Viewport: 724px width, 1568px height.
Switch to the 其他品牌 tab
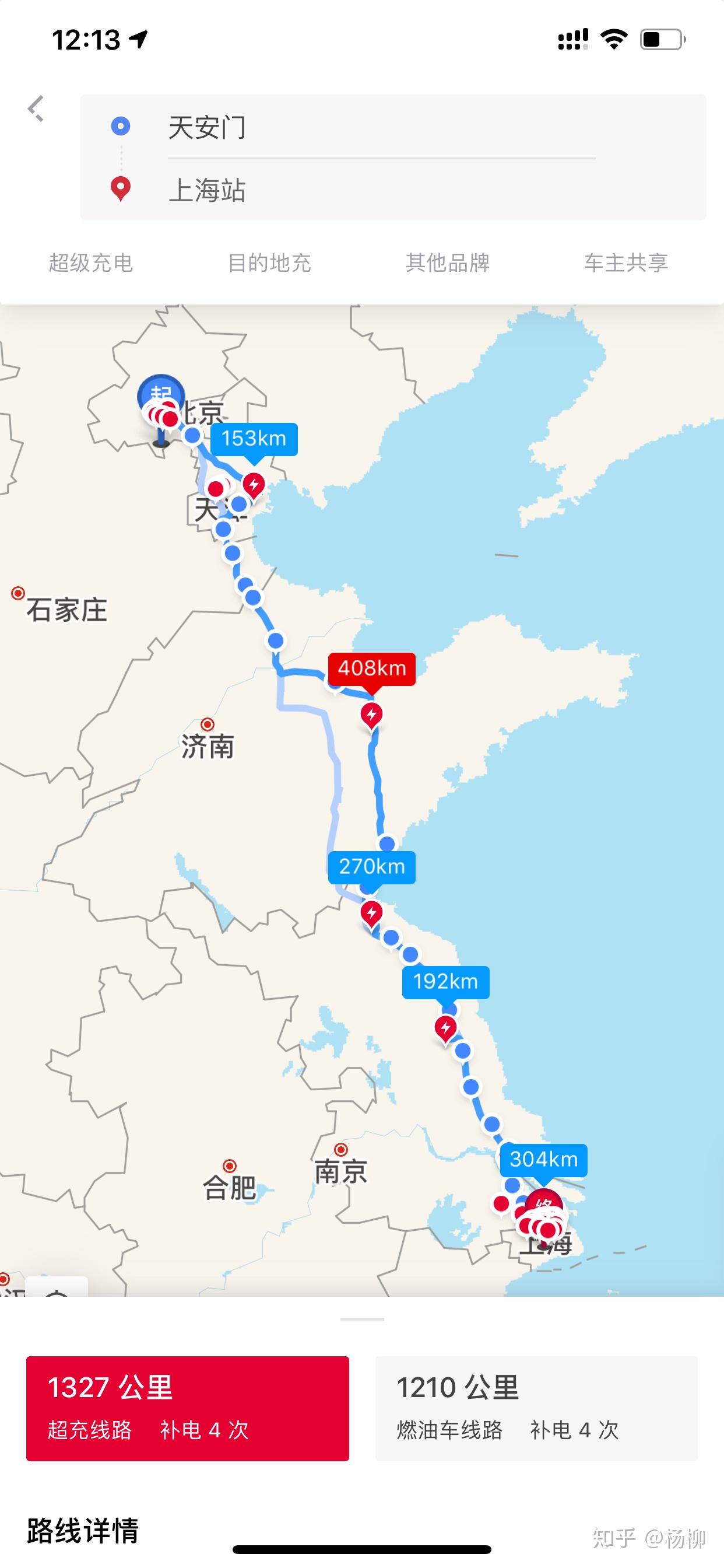click(x=448, y=263)
